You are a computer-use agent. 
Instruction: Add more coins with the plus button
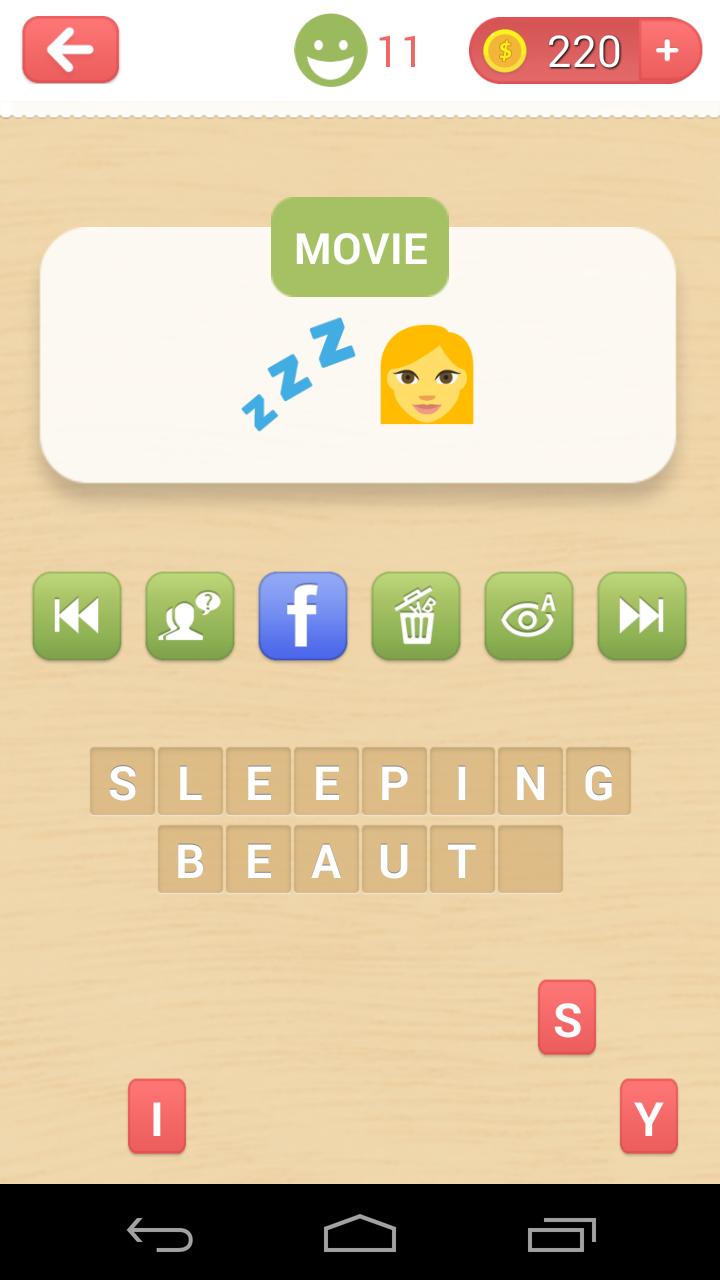[667, 50]
